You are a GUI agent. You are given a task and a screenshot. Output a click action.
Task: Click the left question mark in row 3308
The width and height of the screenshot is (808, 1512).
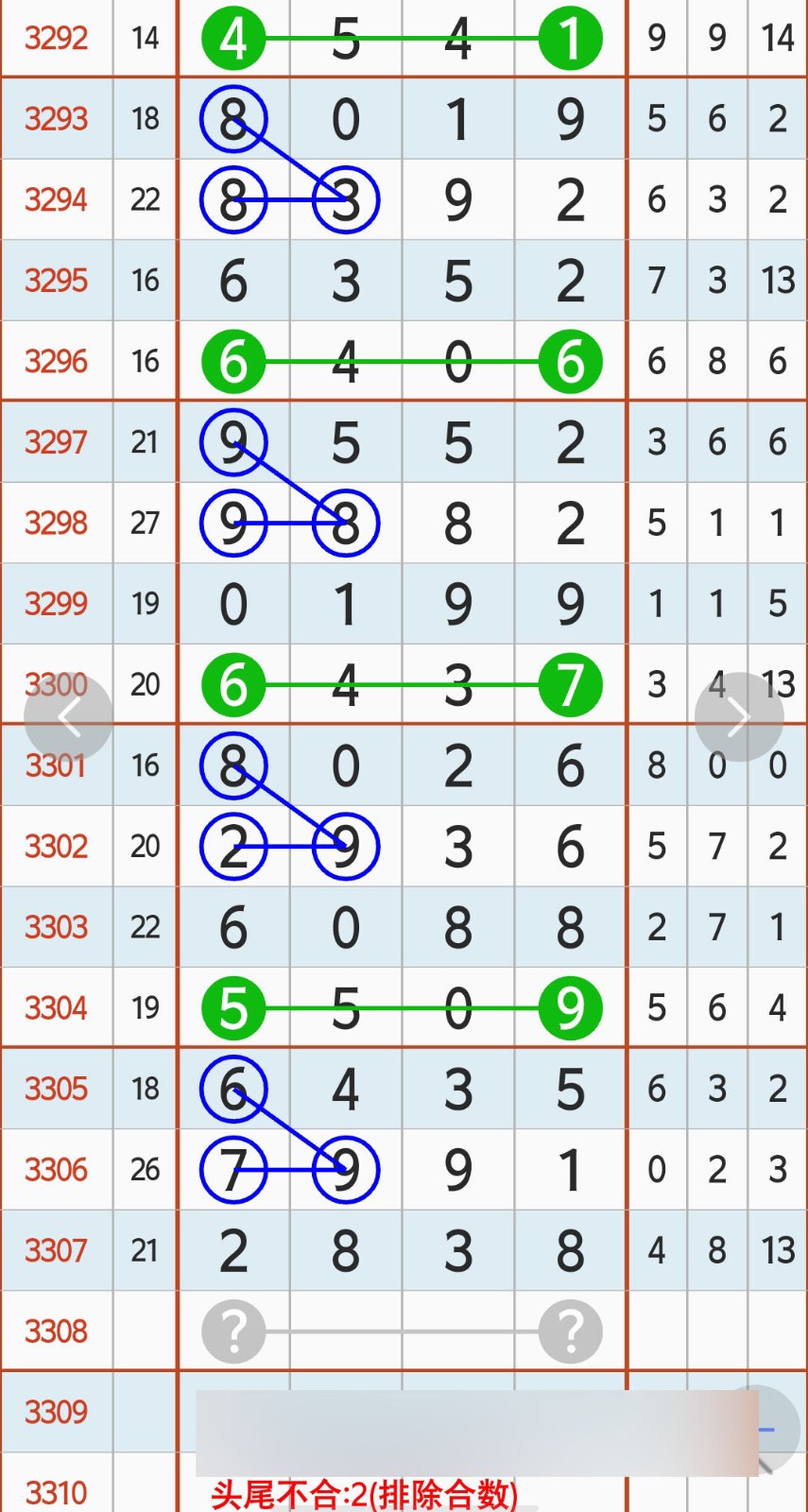[234, 1330]
